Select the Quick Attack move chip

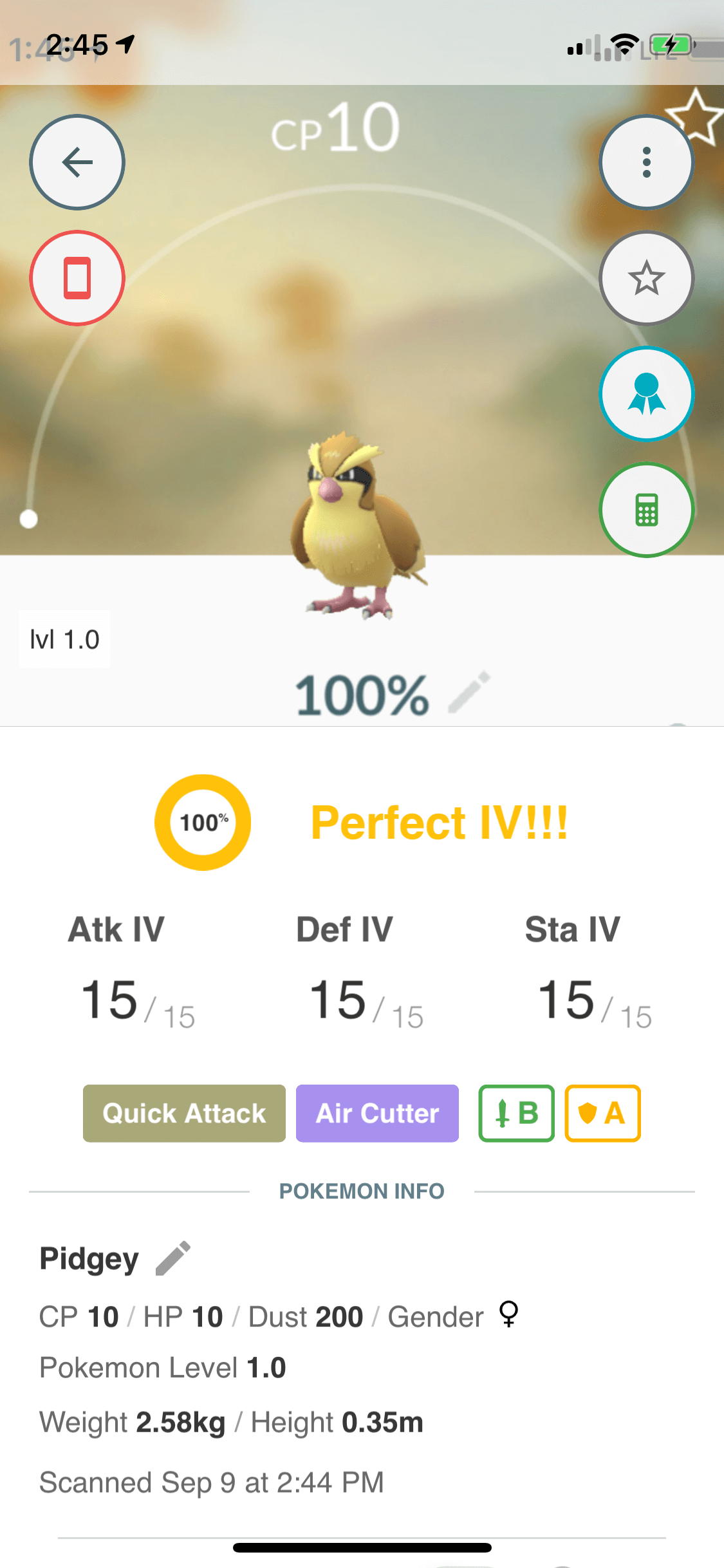184,1114
